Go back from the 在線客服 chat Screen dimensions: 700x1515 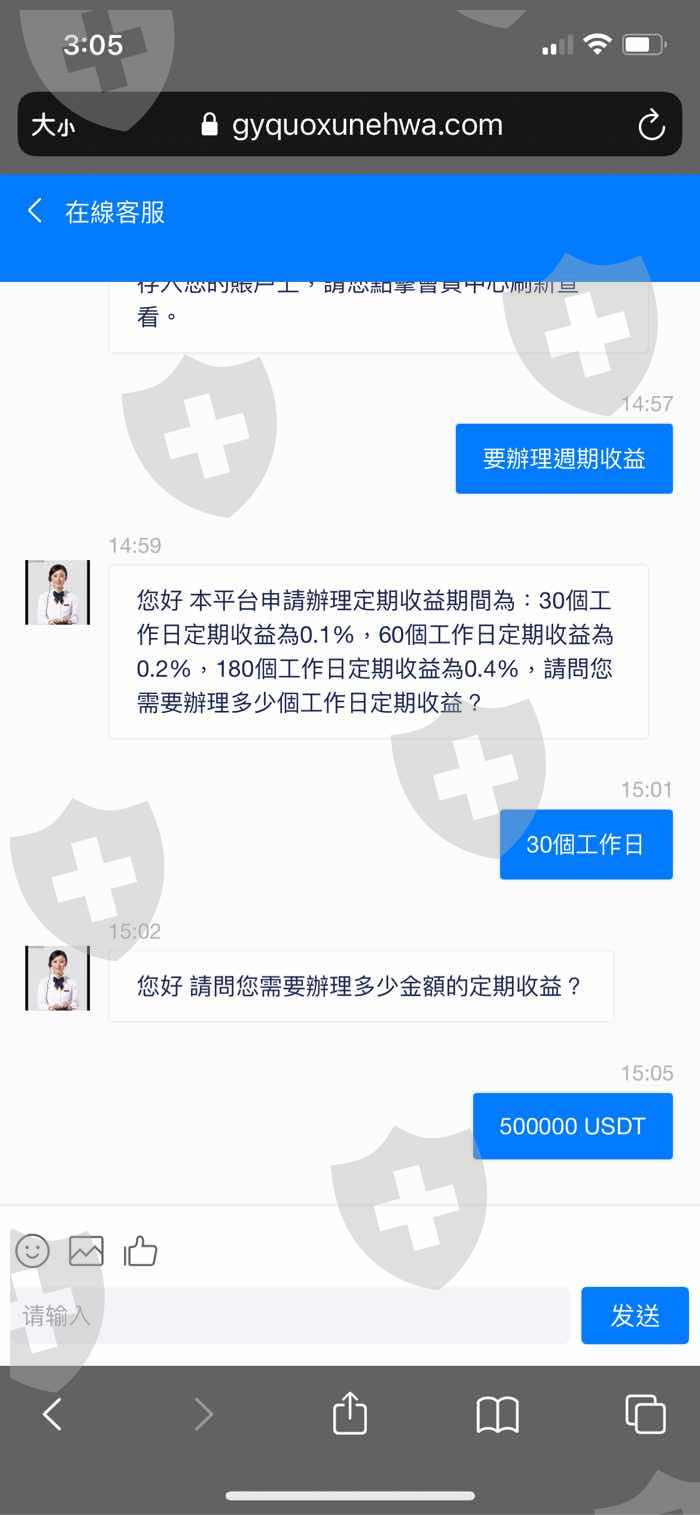click(x=35, y=211)
